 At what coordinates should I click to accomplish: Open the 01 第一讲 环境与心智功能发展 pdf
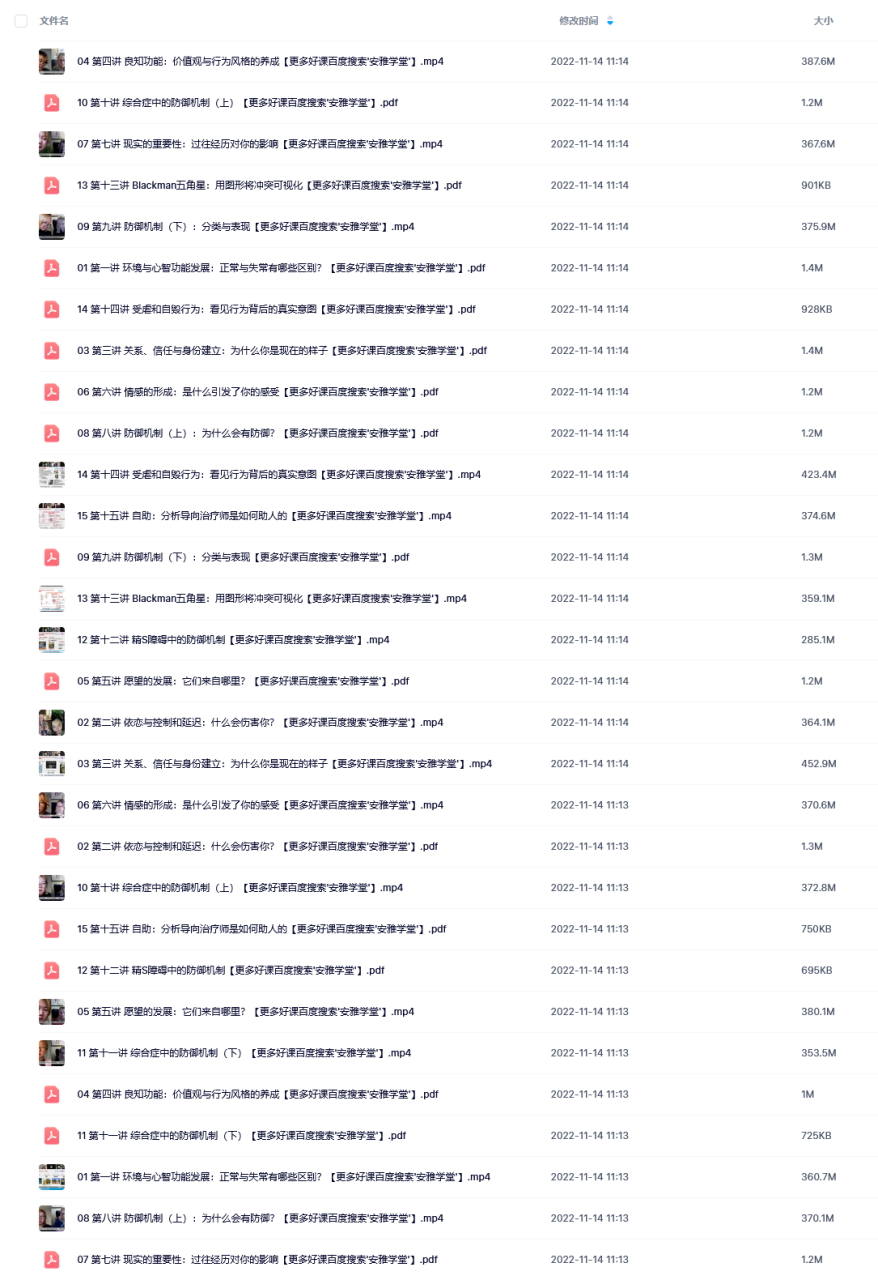click(x=281, y=268)
